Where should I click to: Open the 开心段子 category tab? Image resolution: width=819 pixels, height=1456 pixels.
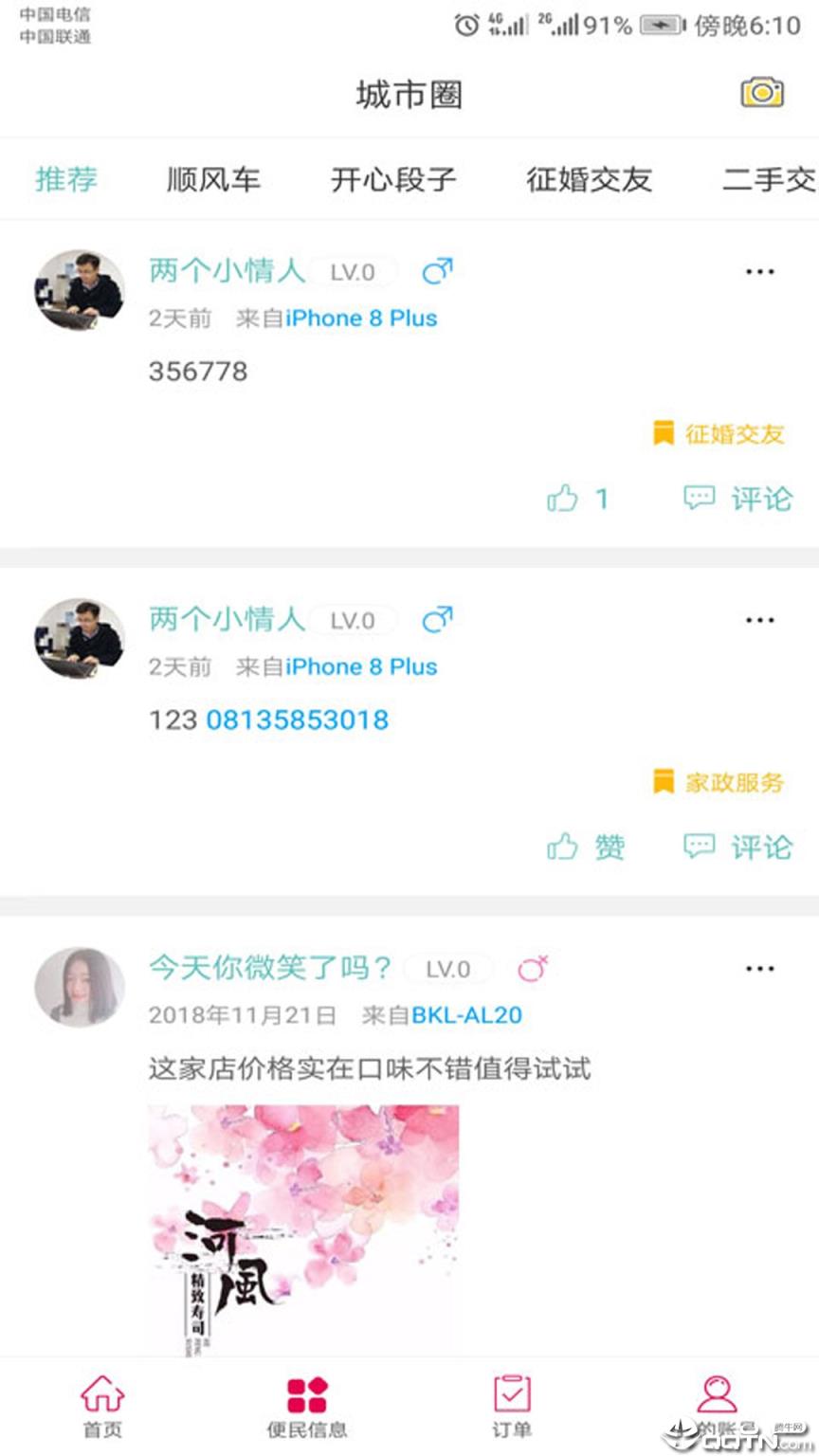394,180
